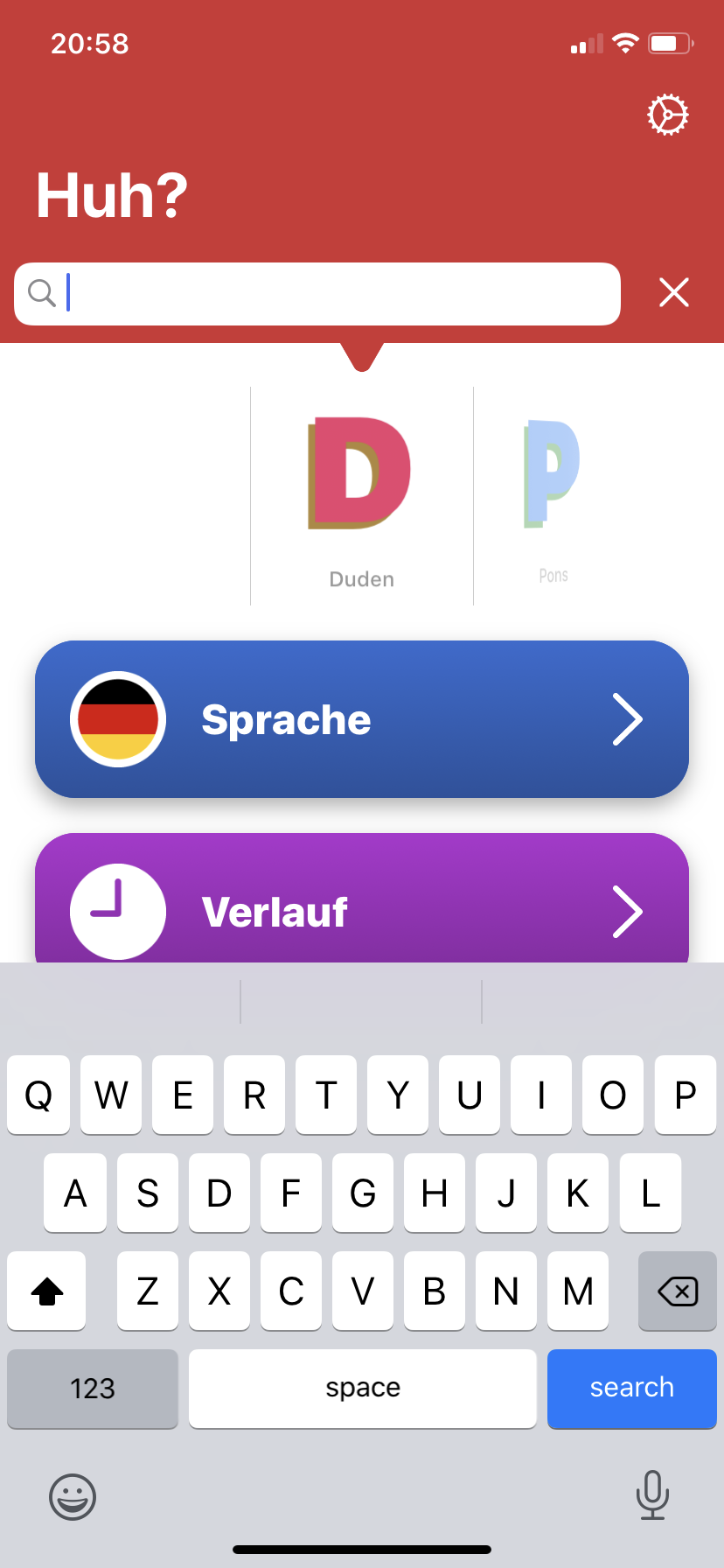Expand the Sprache section via its chevron

point(628,719)
